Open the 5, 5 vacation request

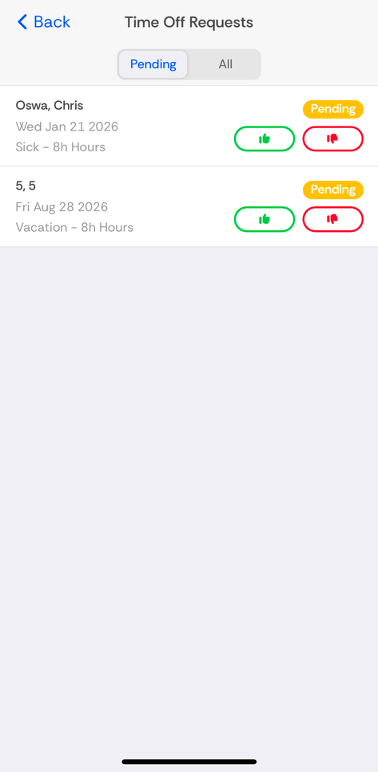189,206
